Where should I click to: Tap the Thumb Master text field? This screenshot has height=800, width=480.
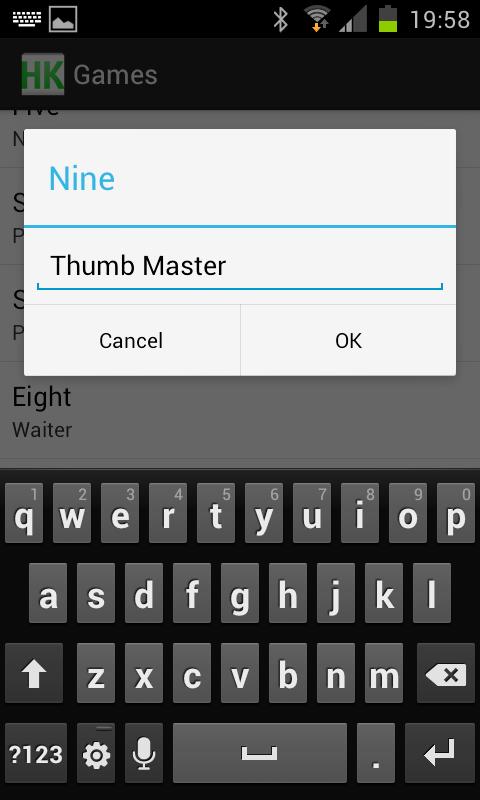pyautogui.click(x=240, y=267)
